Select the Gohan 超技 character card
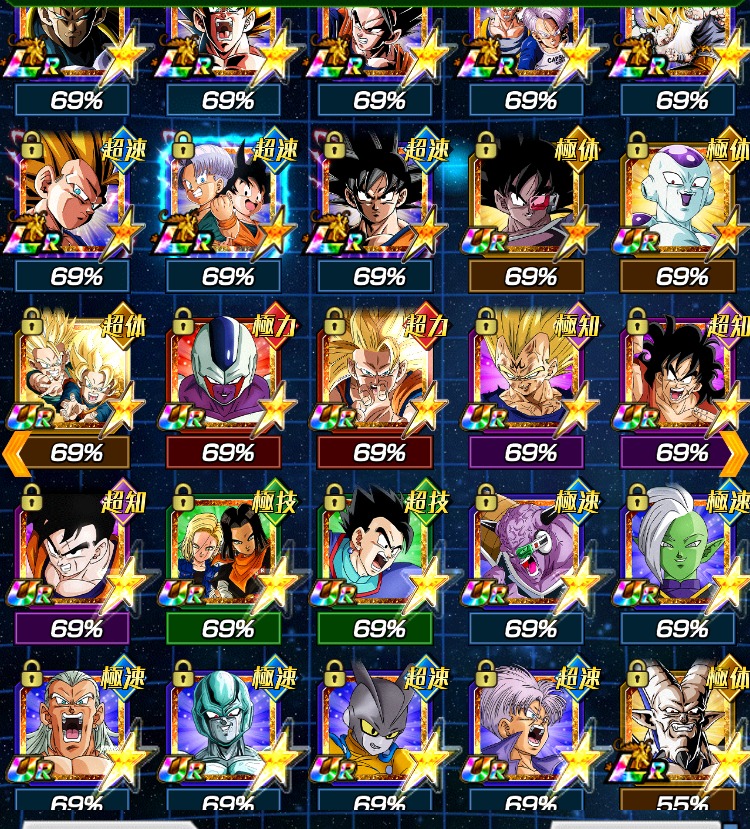750x829 pixels. (x=378, y=549)
